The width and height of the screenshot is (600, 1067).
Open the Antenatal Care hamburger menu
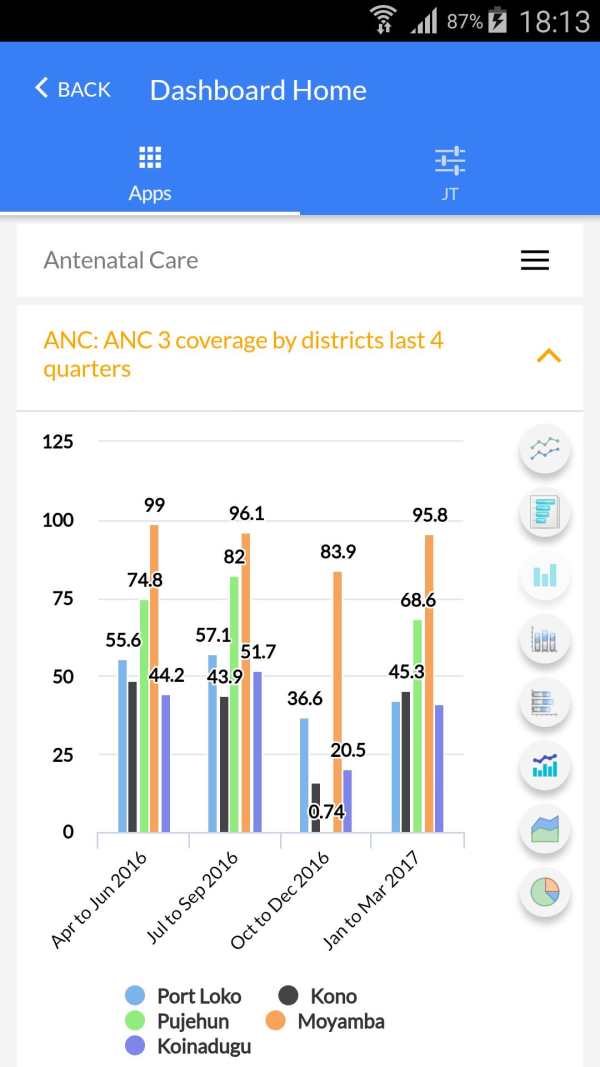pyautogui.click(x=535, y=260)
